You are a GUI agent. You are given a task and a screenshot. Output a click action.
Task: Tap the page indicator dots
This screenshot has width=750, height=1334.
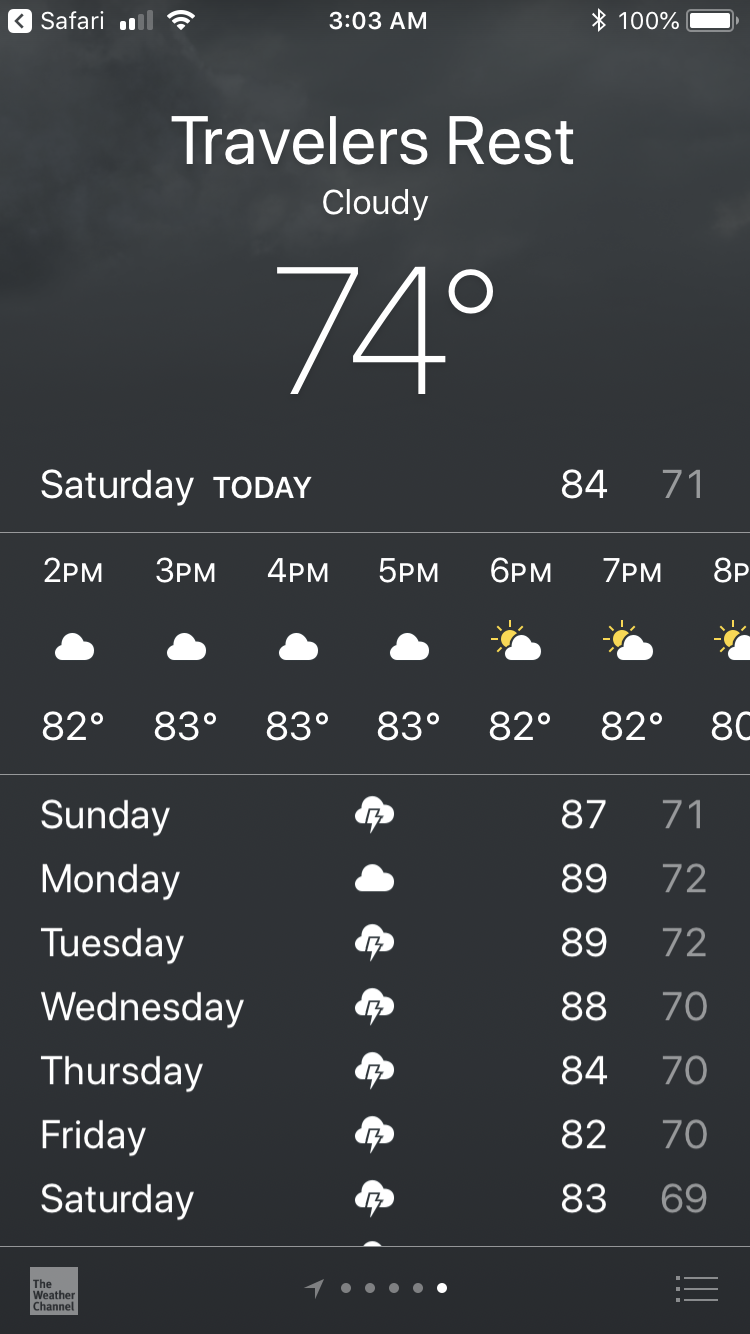[376, 1289]
